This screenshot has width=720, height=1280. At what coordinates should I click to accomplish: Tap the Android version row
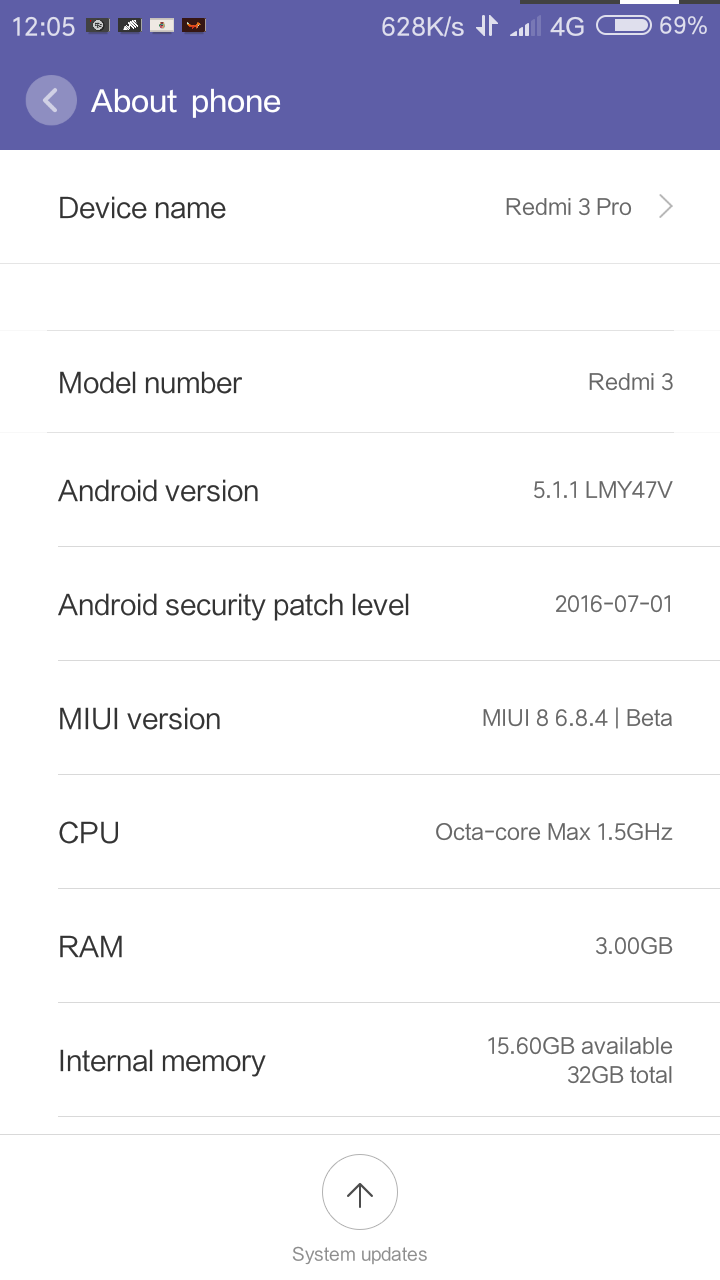[x=360, y=490]
